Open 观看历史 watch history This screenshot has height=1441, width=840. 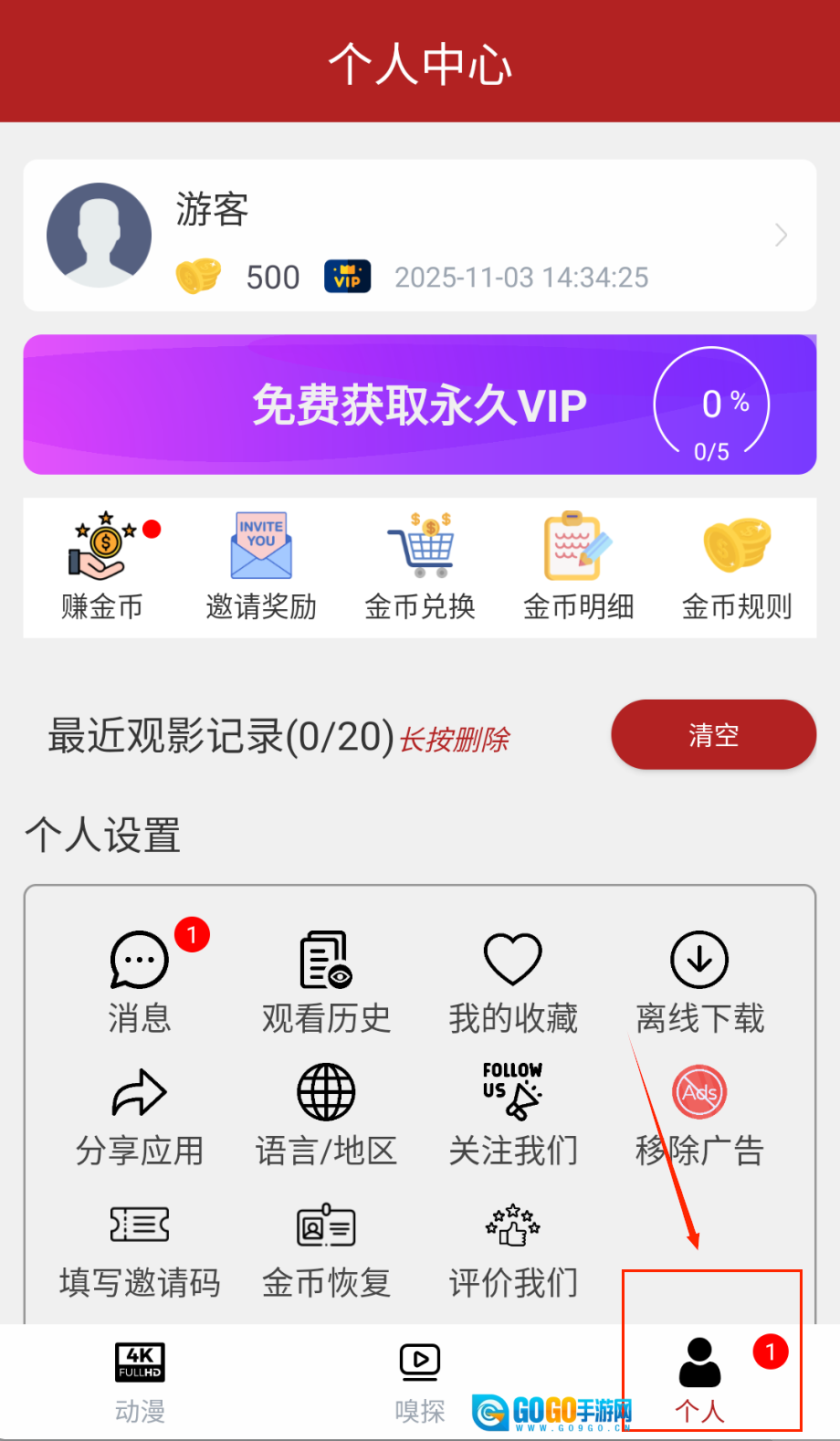pos(326,983)
